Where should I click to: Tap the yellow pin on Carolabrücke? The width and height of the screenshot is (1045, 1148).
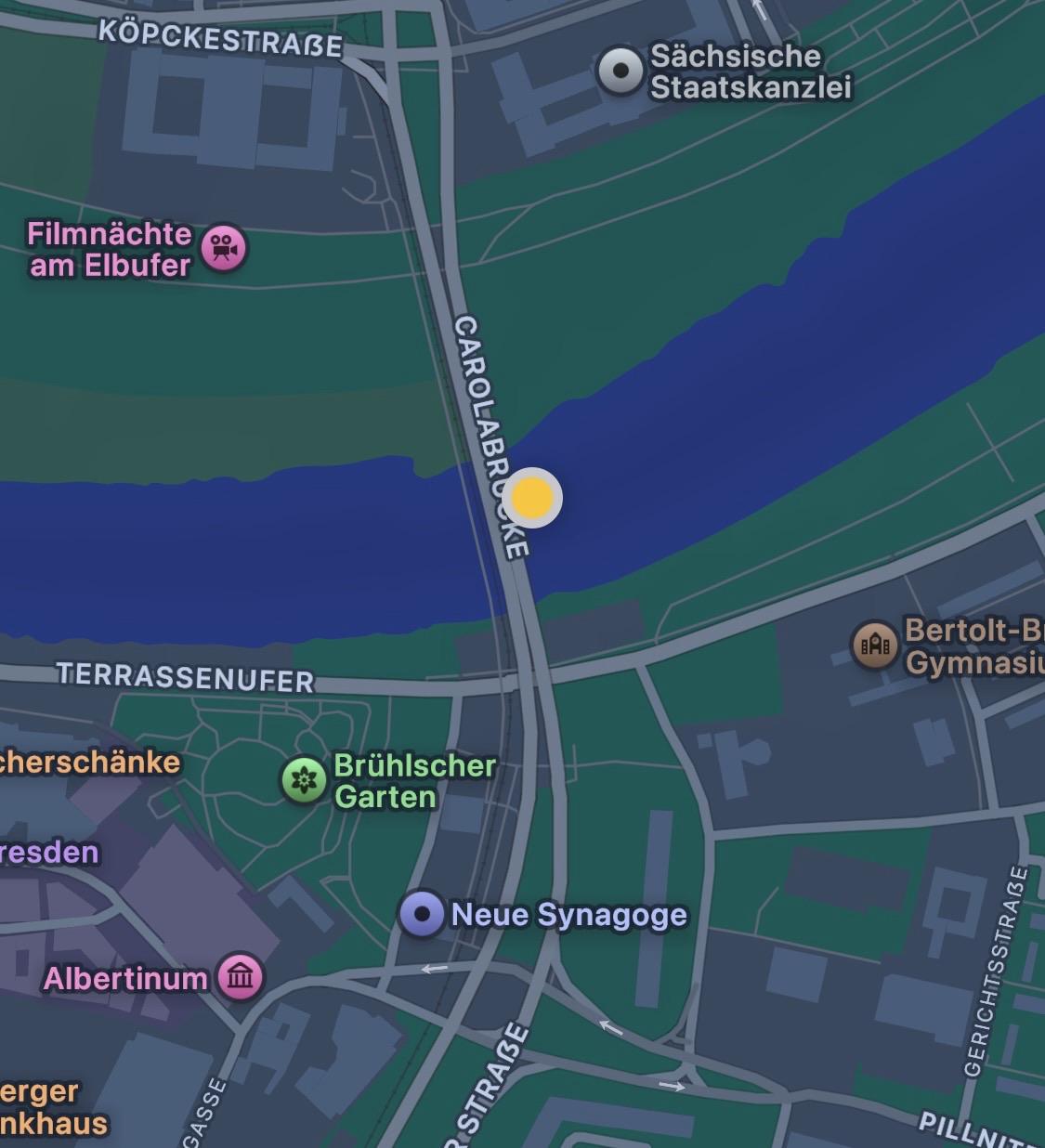point(532,498)
